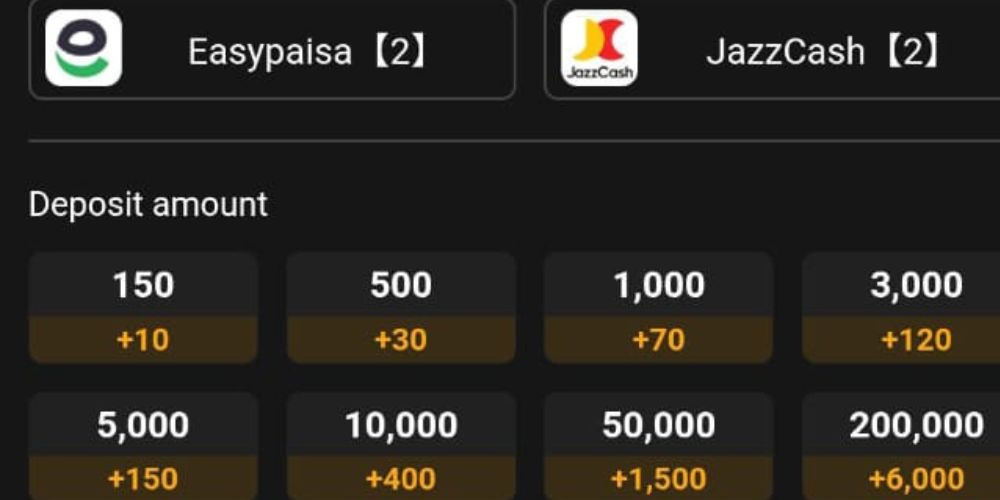Image resolution: width=1000 pixels, height=500 pixels.
Task: Select the 150 deposit amount
Action: [143, 308]
